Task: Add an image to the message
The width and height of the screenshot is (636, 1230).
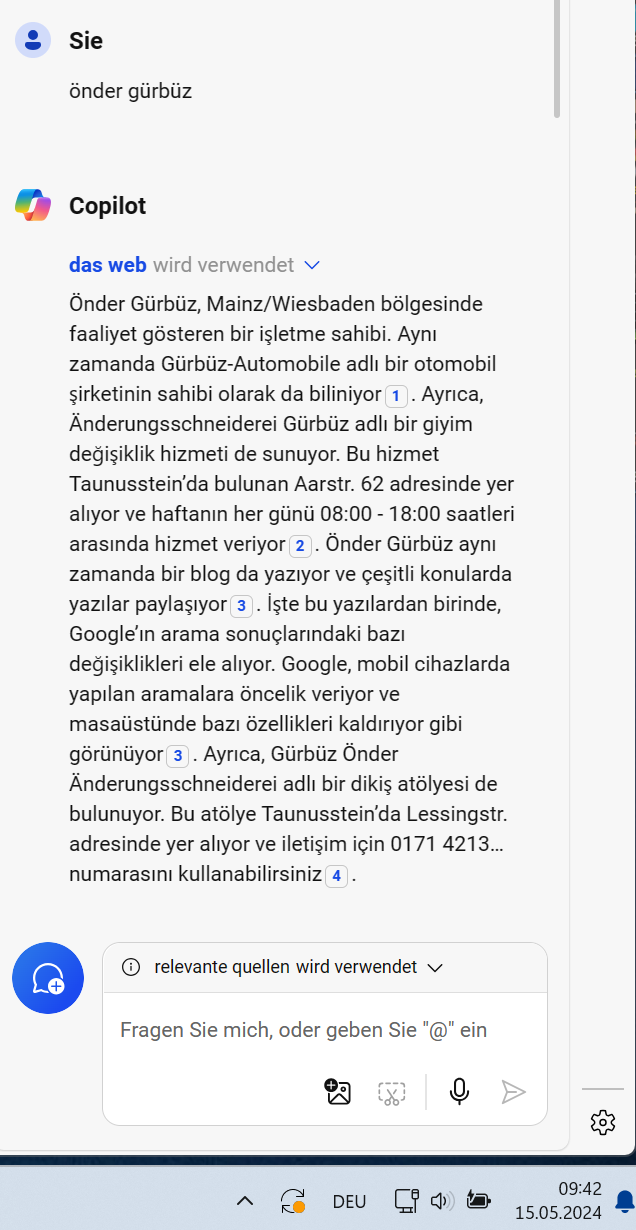Action: [x=339, y=1092]
